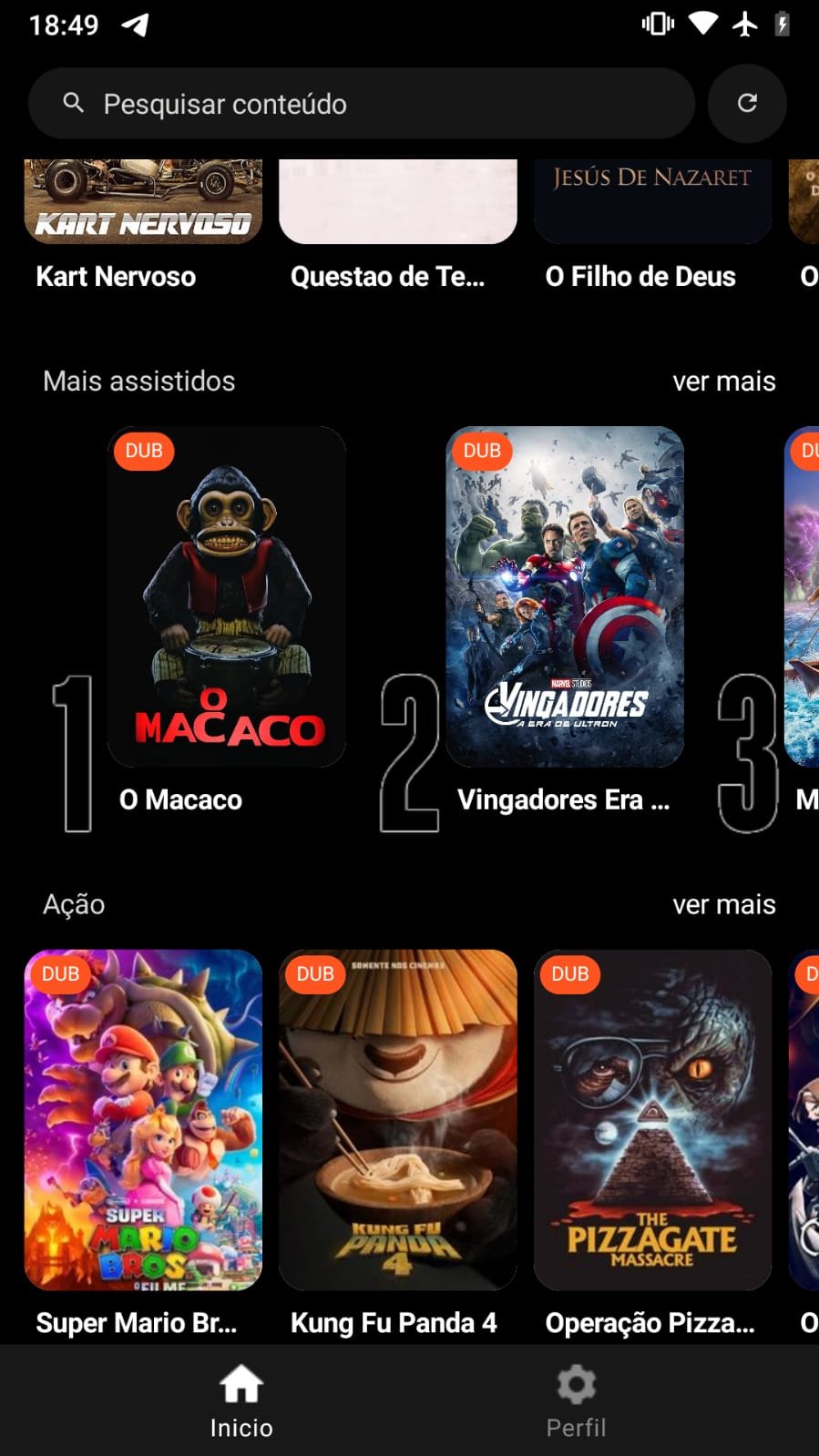Tap the DUB badge on Vingadores poster
Image resolution: width=819 pixels, height=1456 pixels.
coord(480,451)
